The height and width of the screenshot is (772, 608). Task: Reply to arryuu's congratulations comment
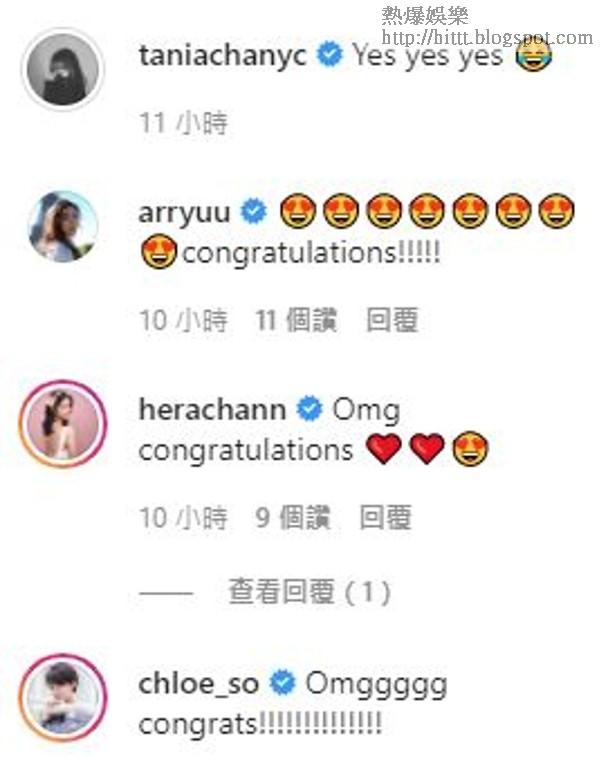392,320
